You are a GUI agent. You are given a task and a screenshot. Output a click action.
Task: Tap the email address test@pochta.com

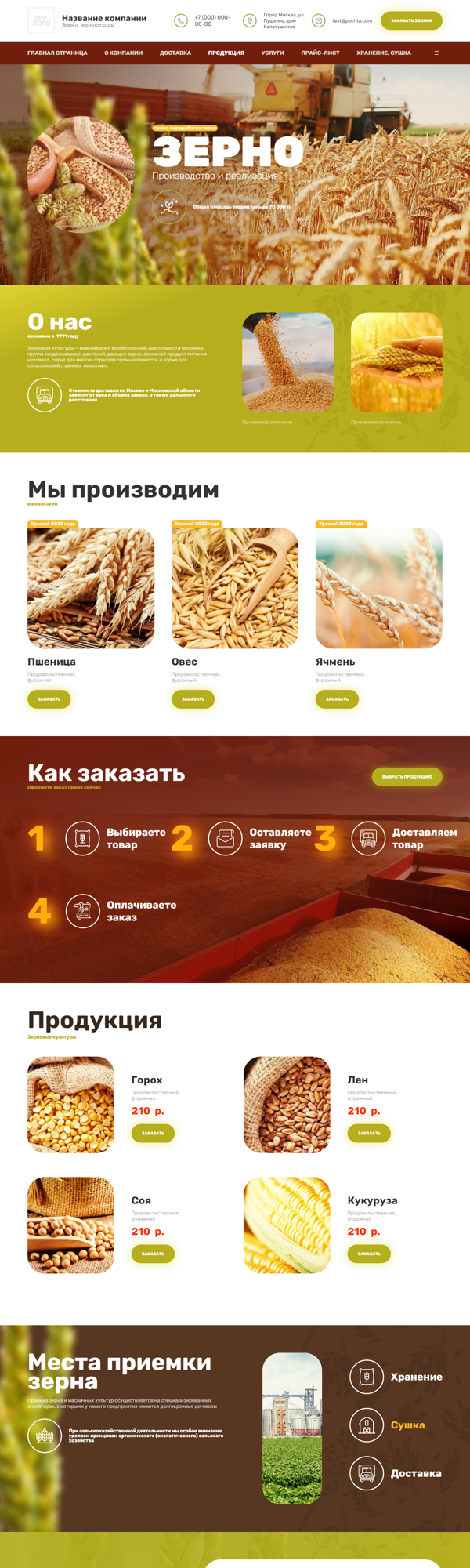pos(352,21)
